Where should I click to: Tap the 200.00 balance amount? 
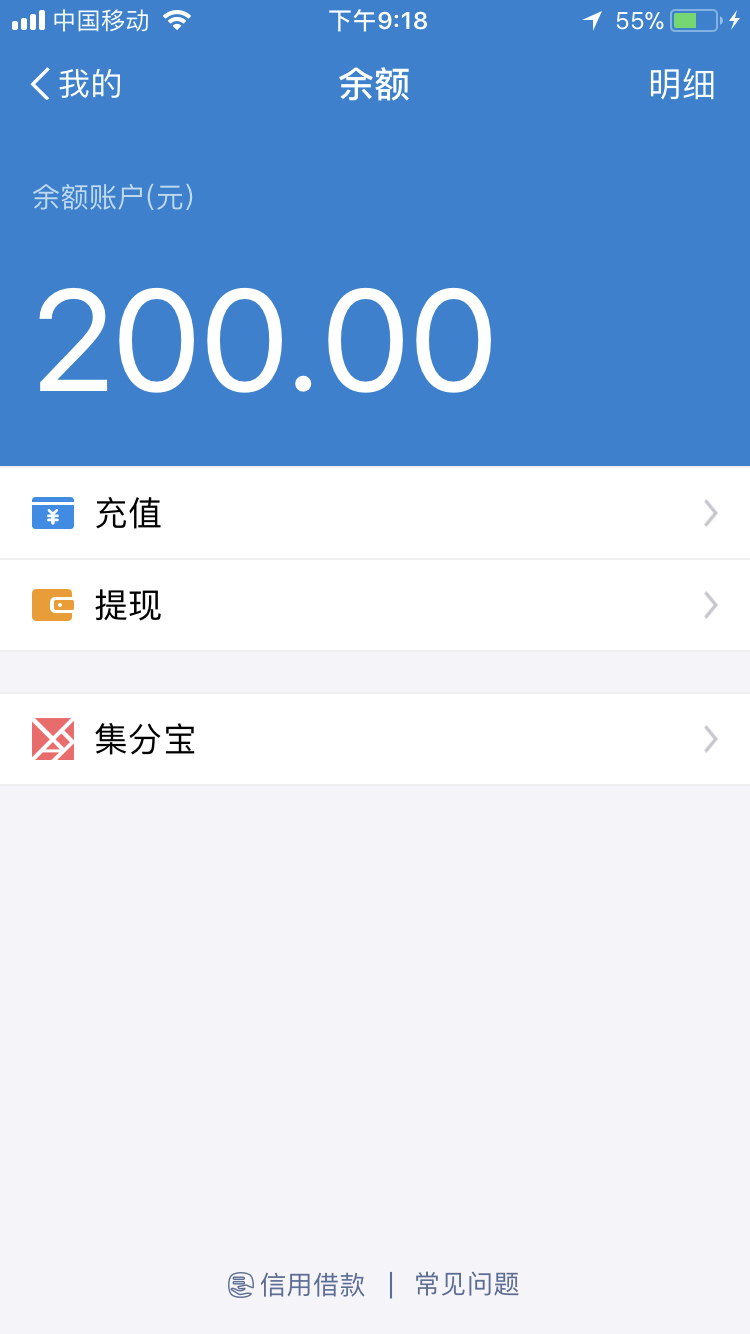click(265, 340)
